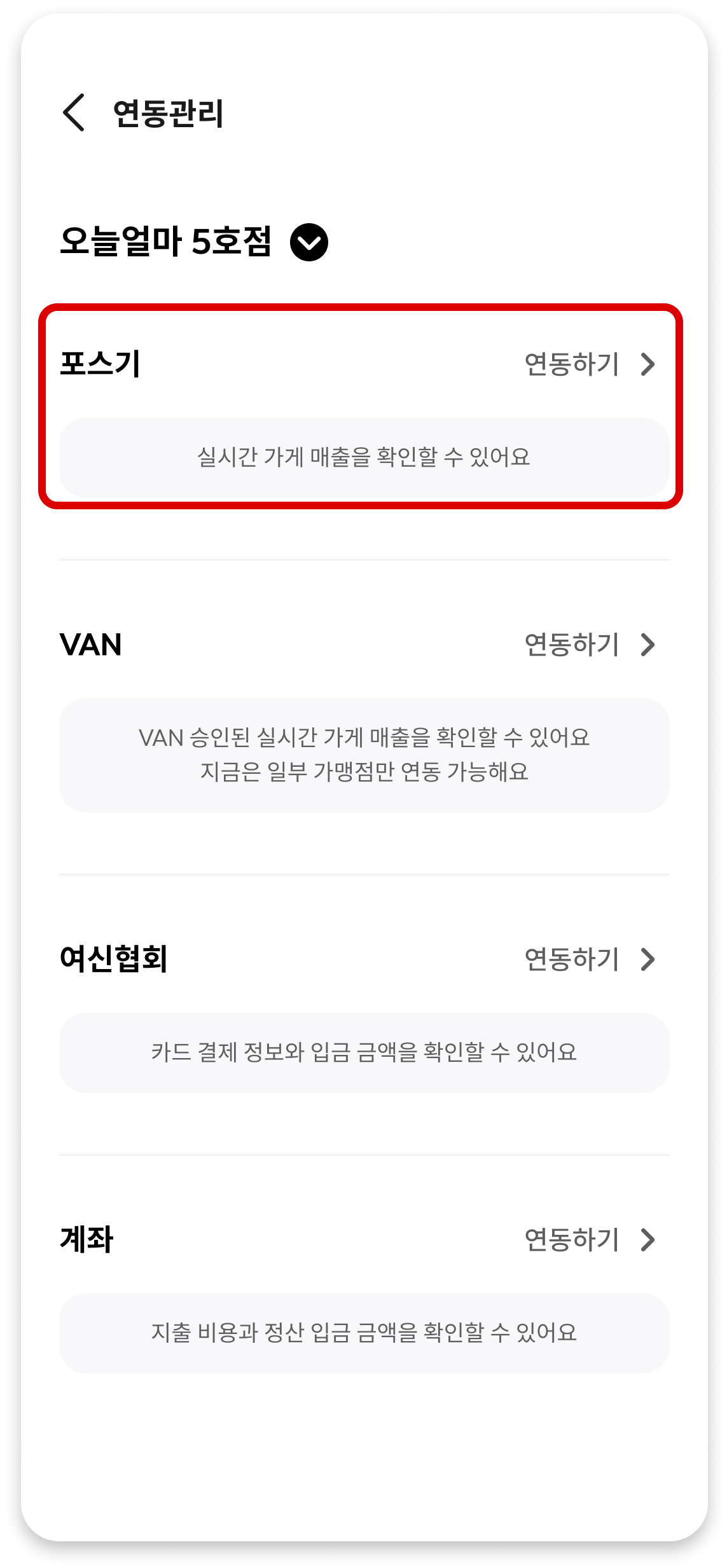The height and width of the screenshot is (1568, 727).
Task: Open VAN 연동하기
Action: (x=589, y=645)
